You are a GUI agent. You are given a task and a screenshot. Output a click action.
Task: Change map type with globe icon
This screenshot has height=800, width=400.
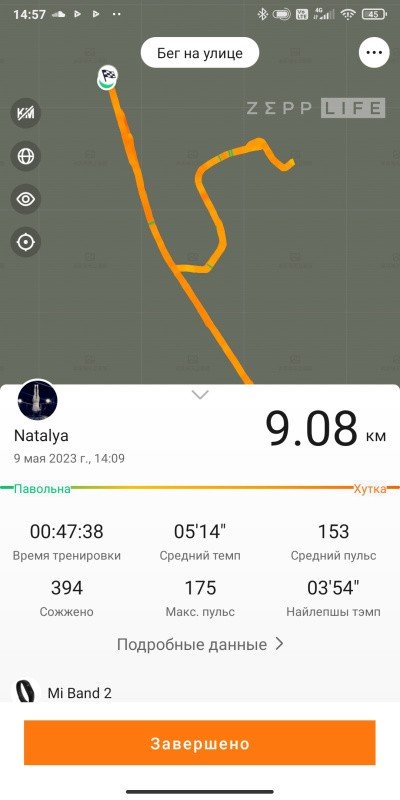[x=26, y=156]
